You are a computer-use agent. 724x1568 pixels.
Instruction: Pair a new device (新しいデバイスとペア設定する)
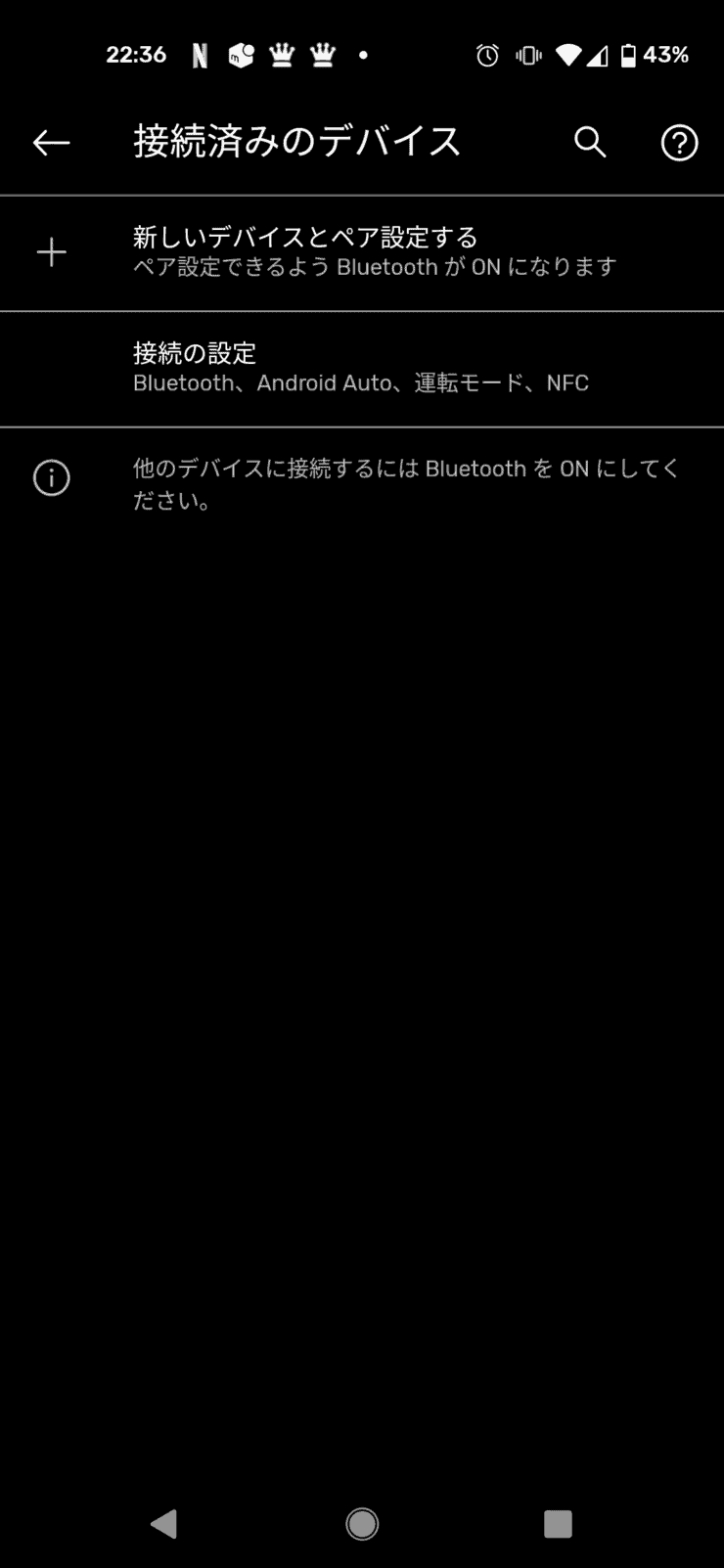coord(362,253)
